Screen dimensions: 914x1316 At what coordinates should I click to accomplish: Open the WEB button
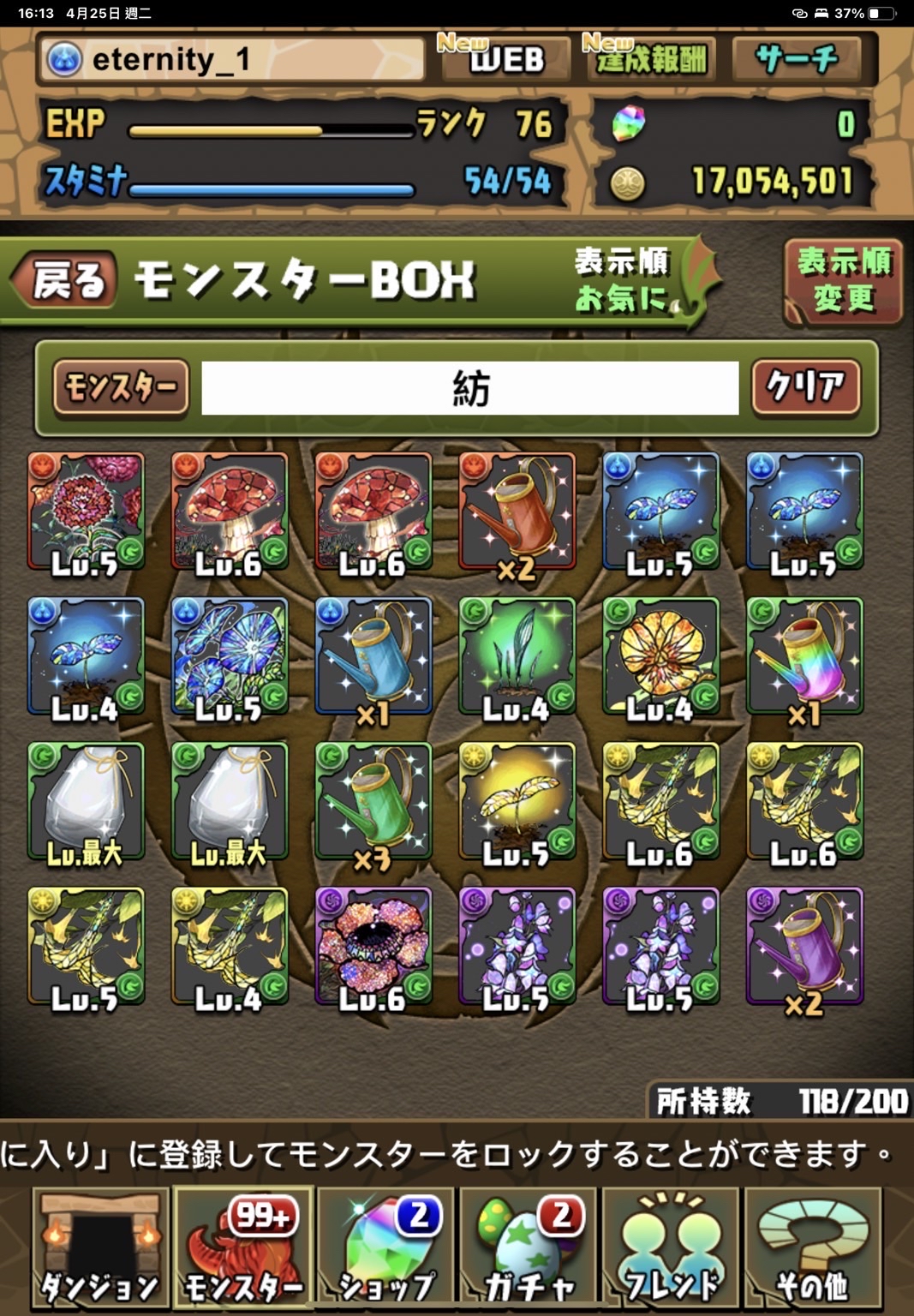point(505,58)
